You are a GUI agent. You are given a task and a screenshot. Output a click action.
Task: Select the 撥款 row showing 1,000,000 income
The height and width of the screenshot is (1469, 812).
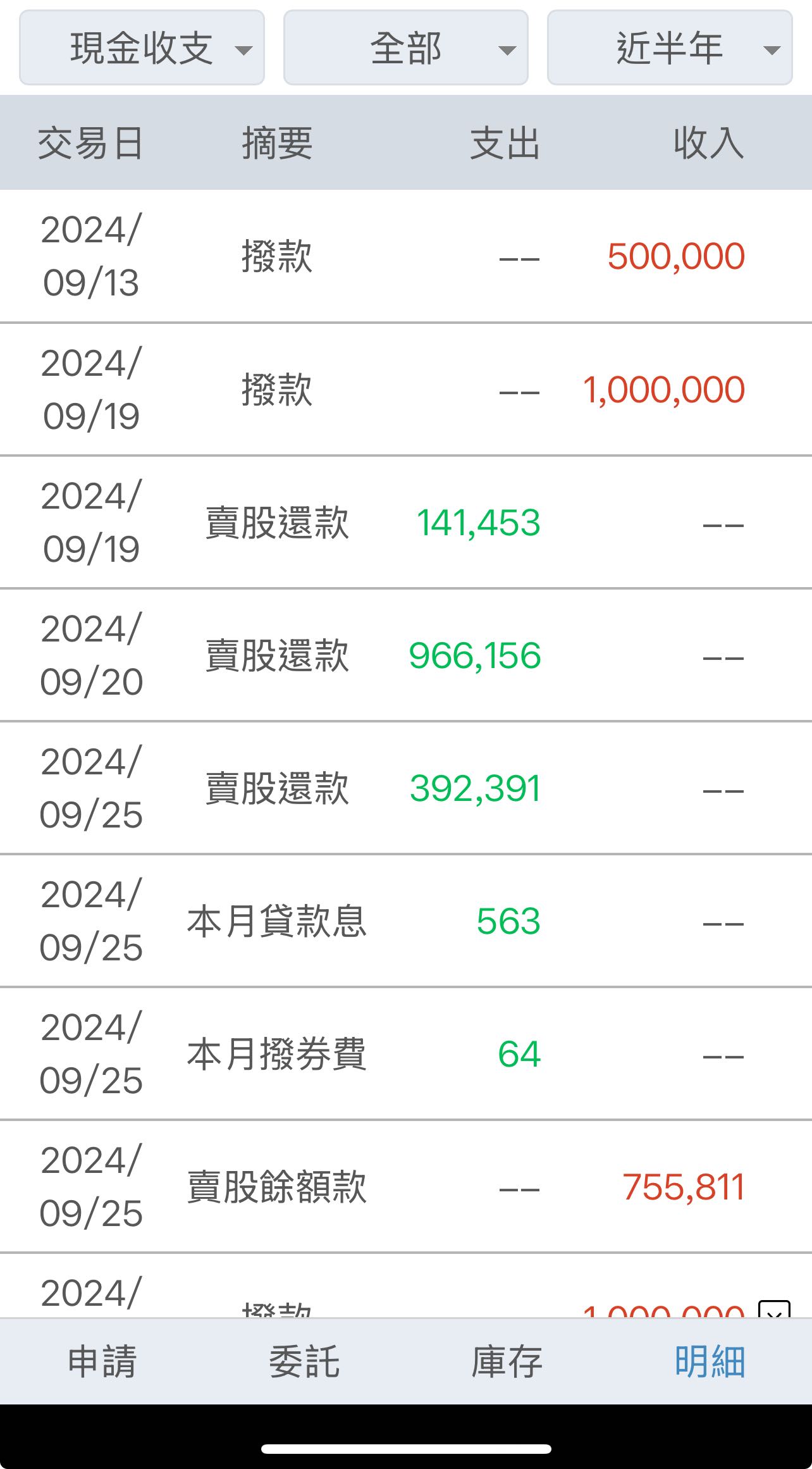tap(406, 388)
